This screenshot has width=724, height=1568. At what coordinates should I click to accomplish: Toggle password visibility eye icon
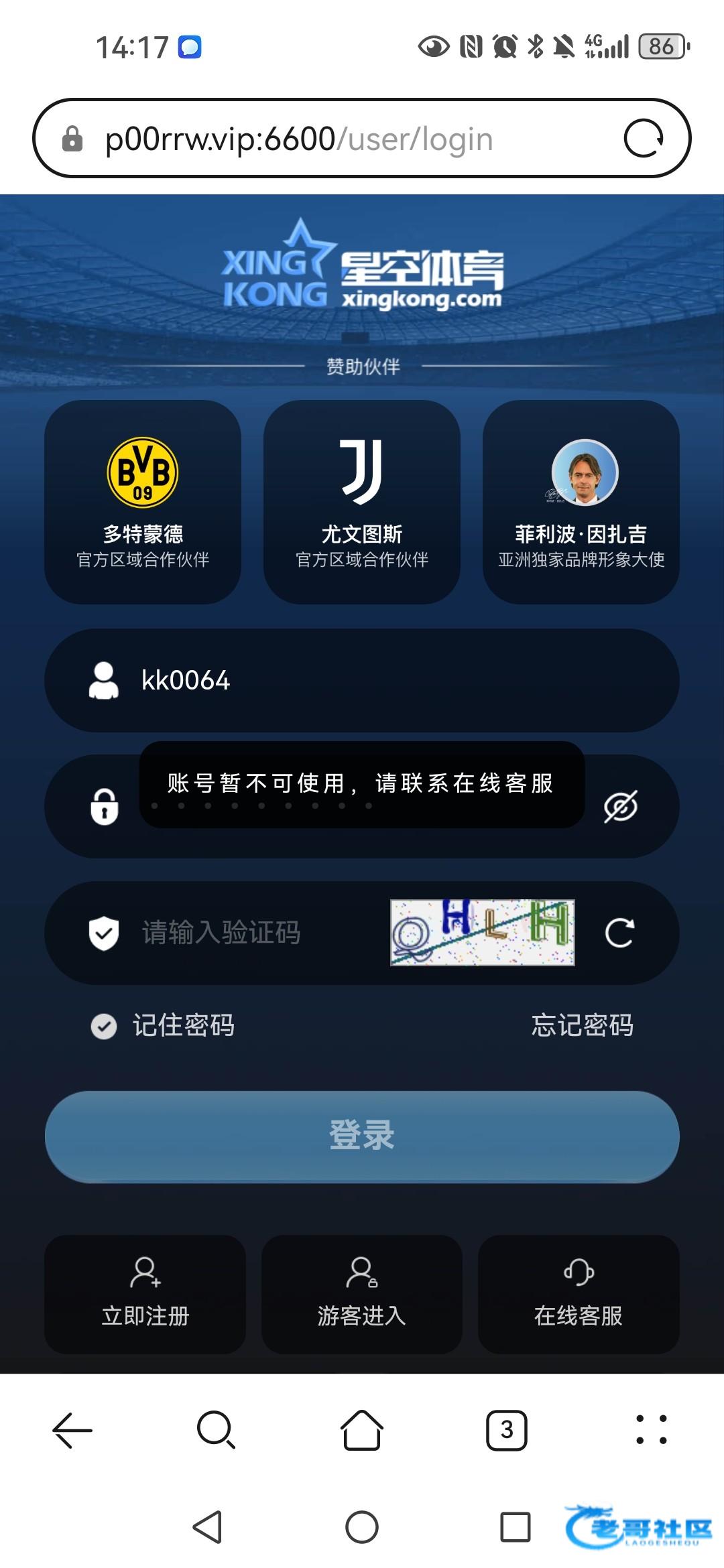click(620, 806)
